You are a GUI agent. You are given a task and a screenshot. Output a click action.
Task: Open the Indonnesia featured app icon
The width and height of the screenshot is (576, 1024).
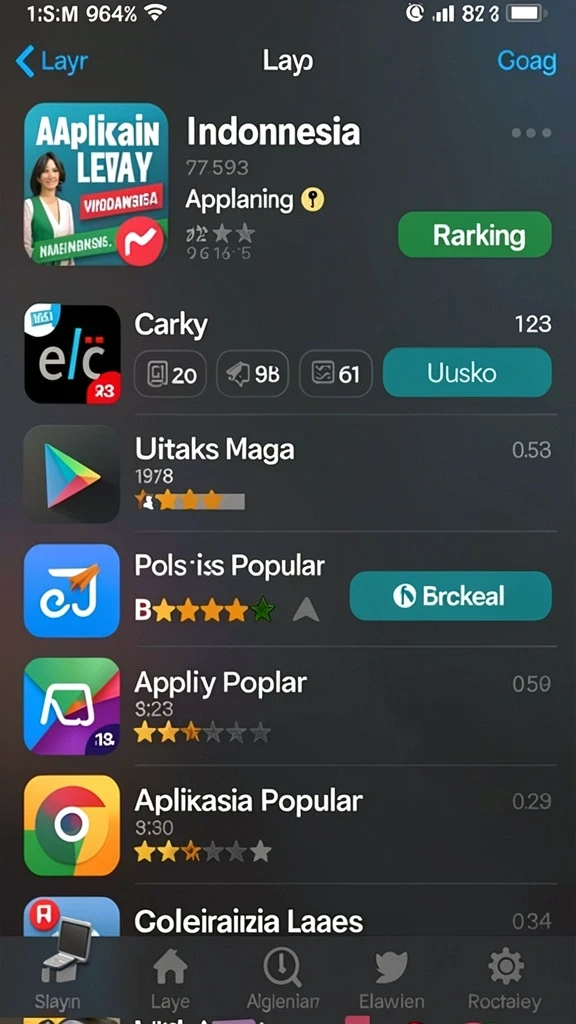96,184
